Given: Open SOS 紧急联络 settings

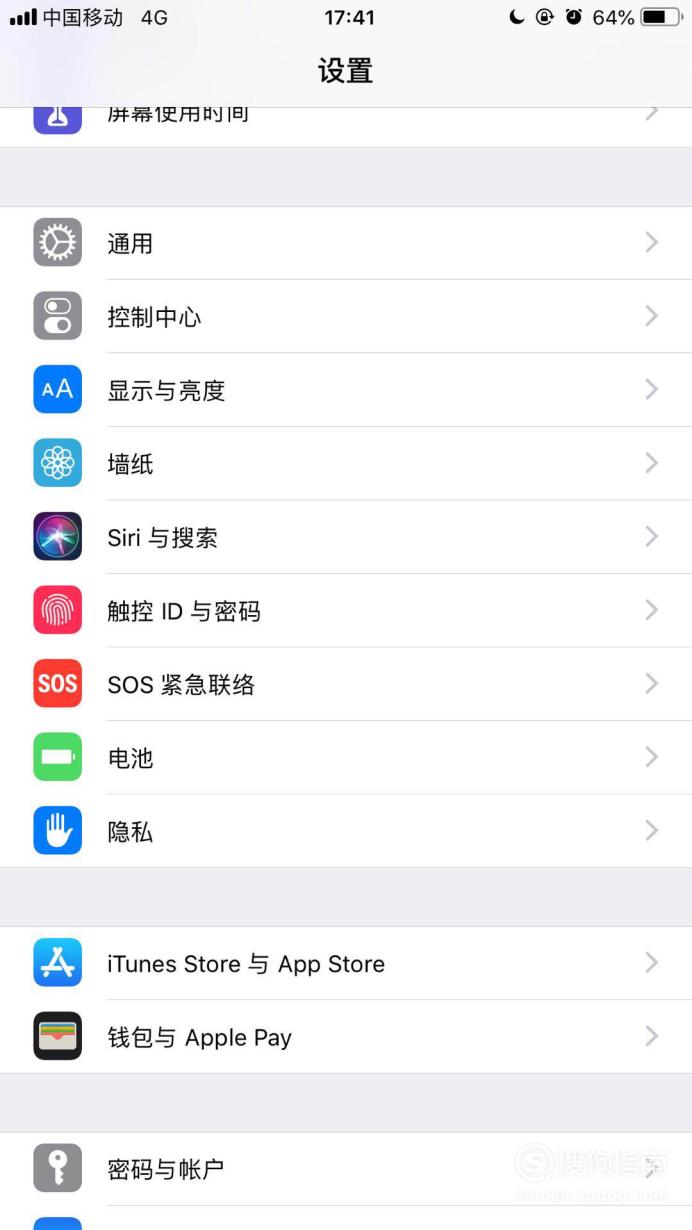Looking at the screenshot, I should (x=346, y=684).
